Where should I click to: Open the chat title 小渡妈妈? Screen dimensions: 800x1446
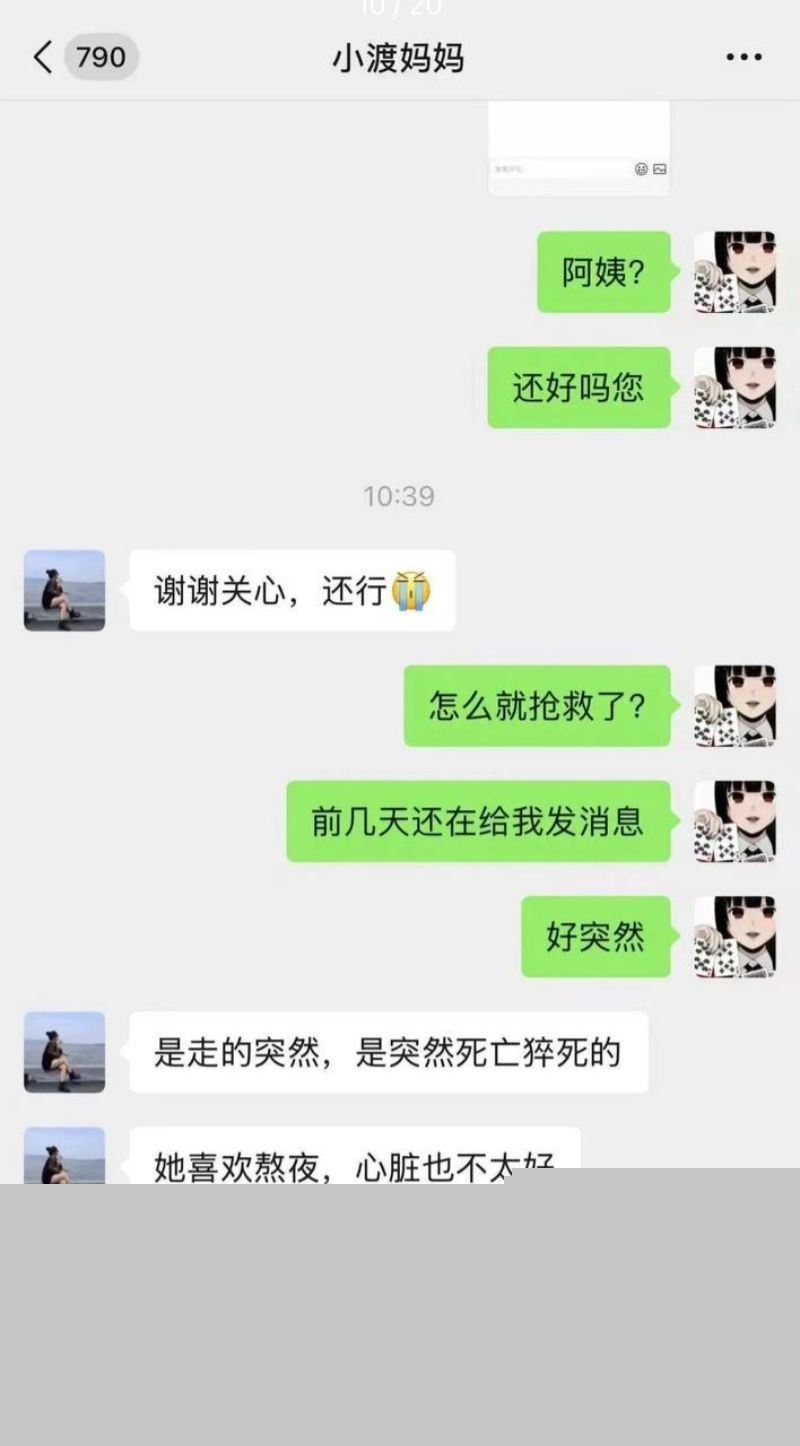coord(397,57)
